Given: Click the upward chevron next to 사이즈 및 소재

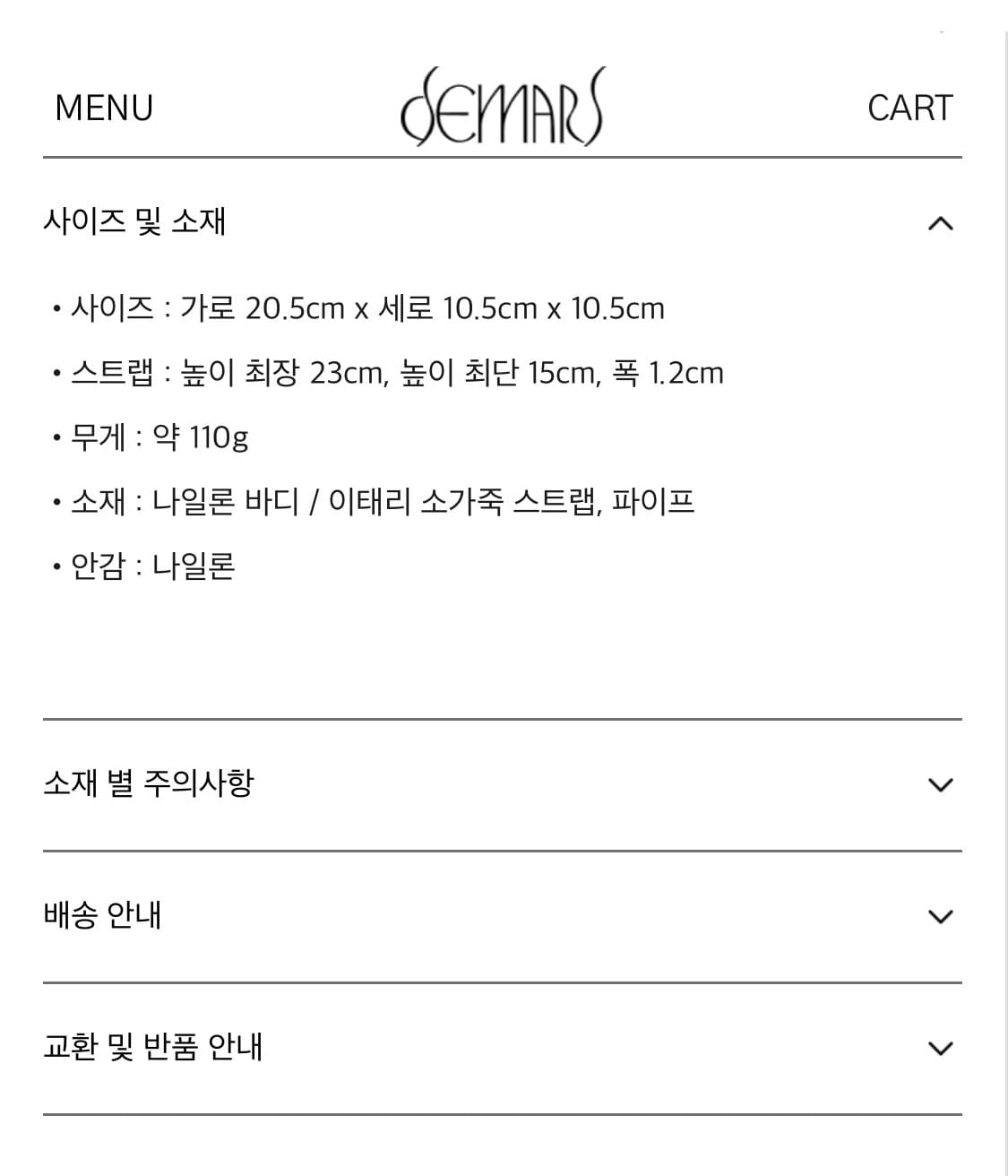Looking at the screenshot, I should 939,223.
